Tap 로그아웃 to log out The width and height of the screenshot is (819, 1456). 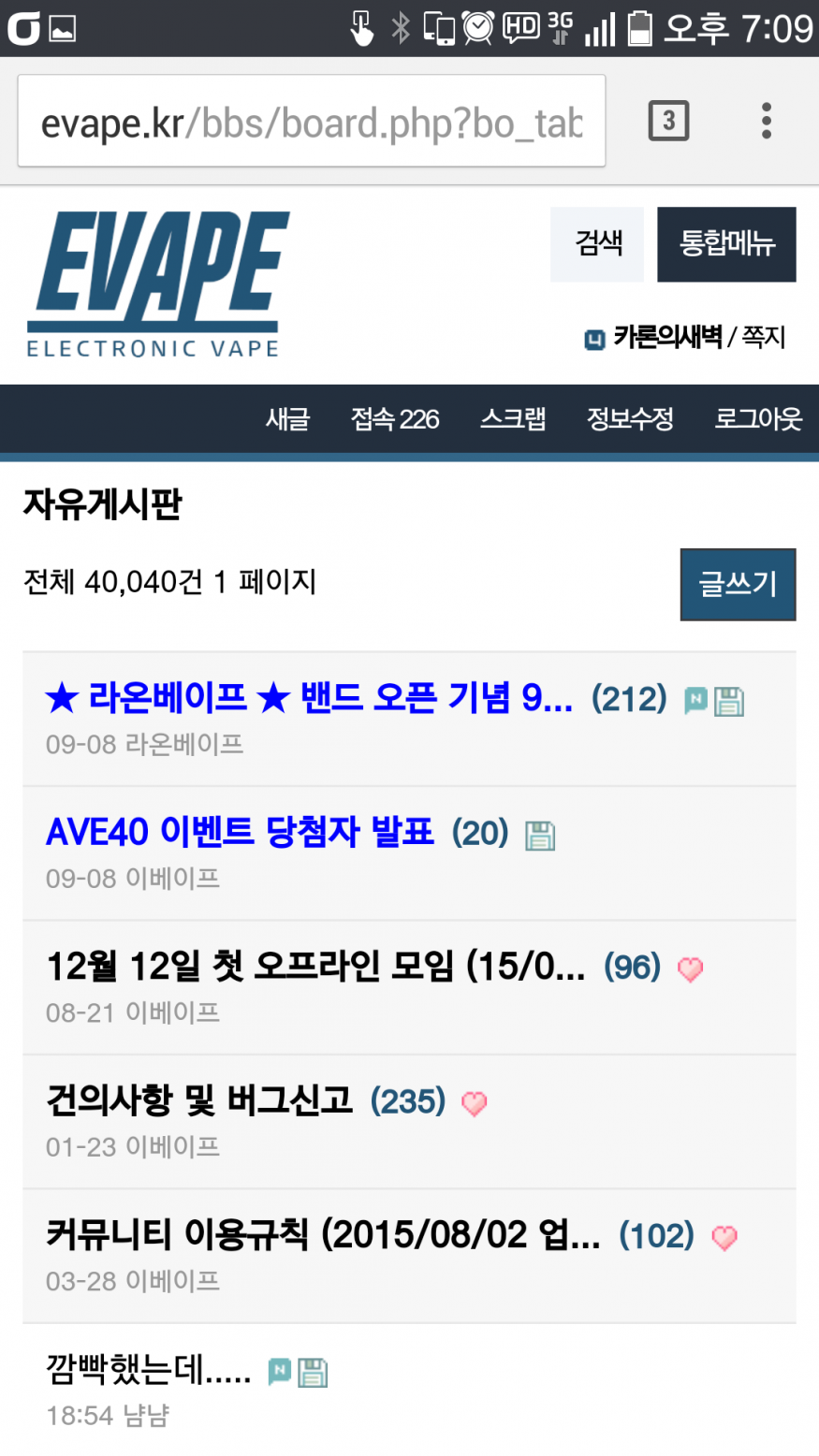[758, 419]
